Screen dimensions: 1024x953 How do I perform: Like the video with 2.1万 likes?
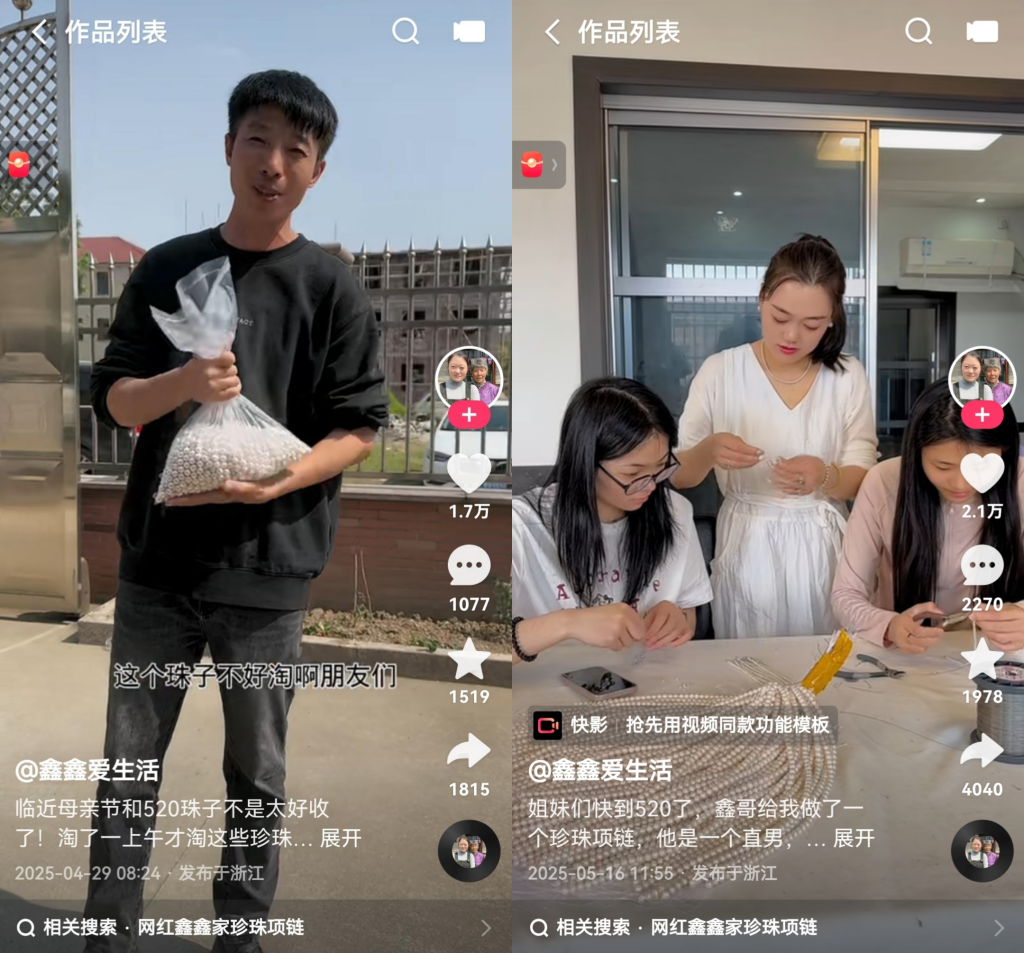tap(982, 473)
